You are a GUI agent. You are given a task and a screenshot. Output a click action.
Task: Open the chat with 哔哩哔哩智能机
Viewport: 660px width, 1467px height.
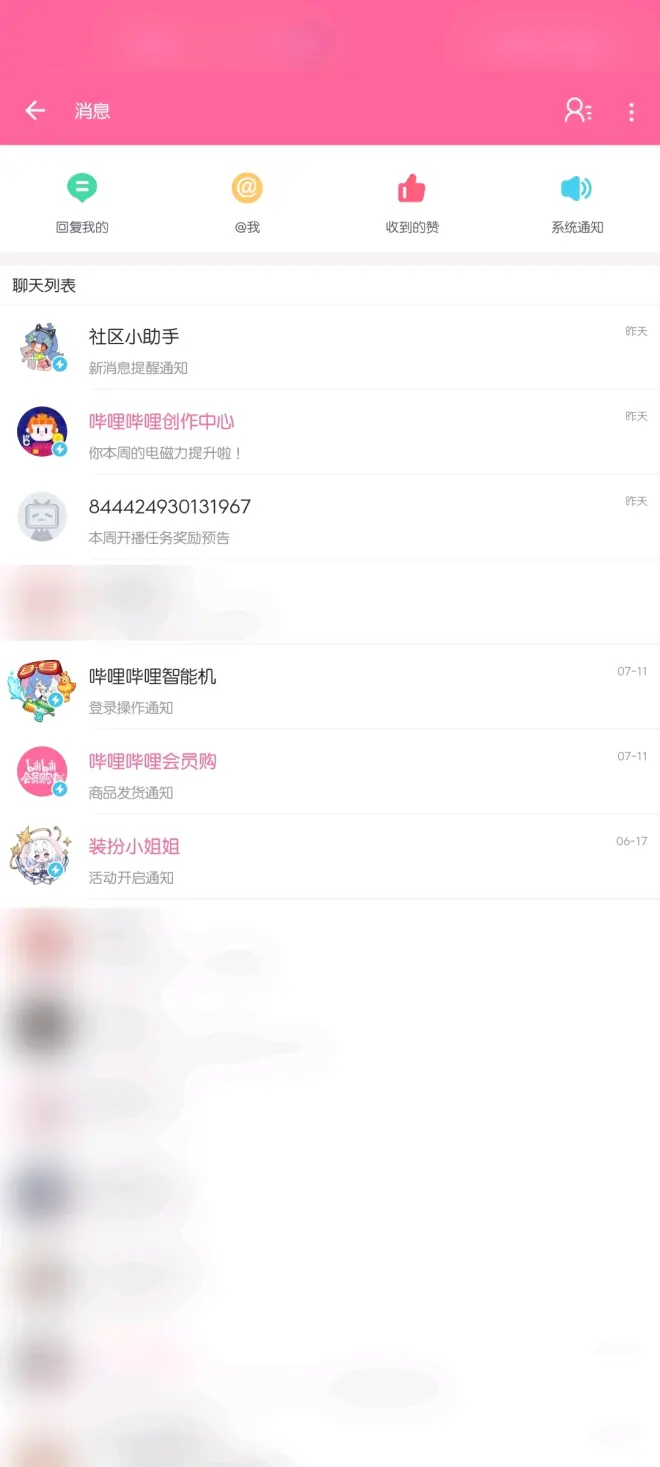(x=330, y=688)
